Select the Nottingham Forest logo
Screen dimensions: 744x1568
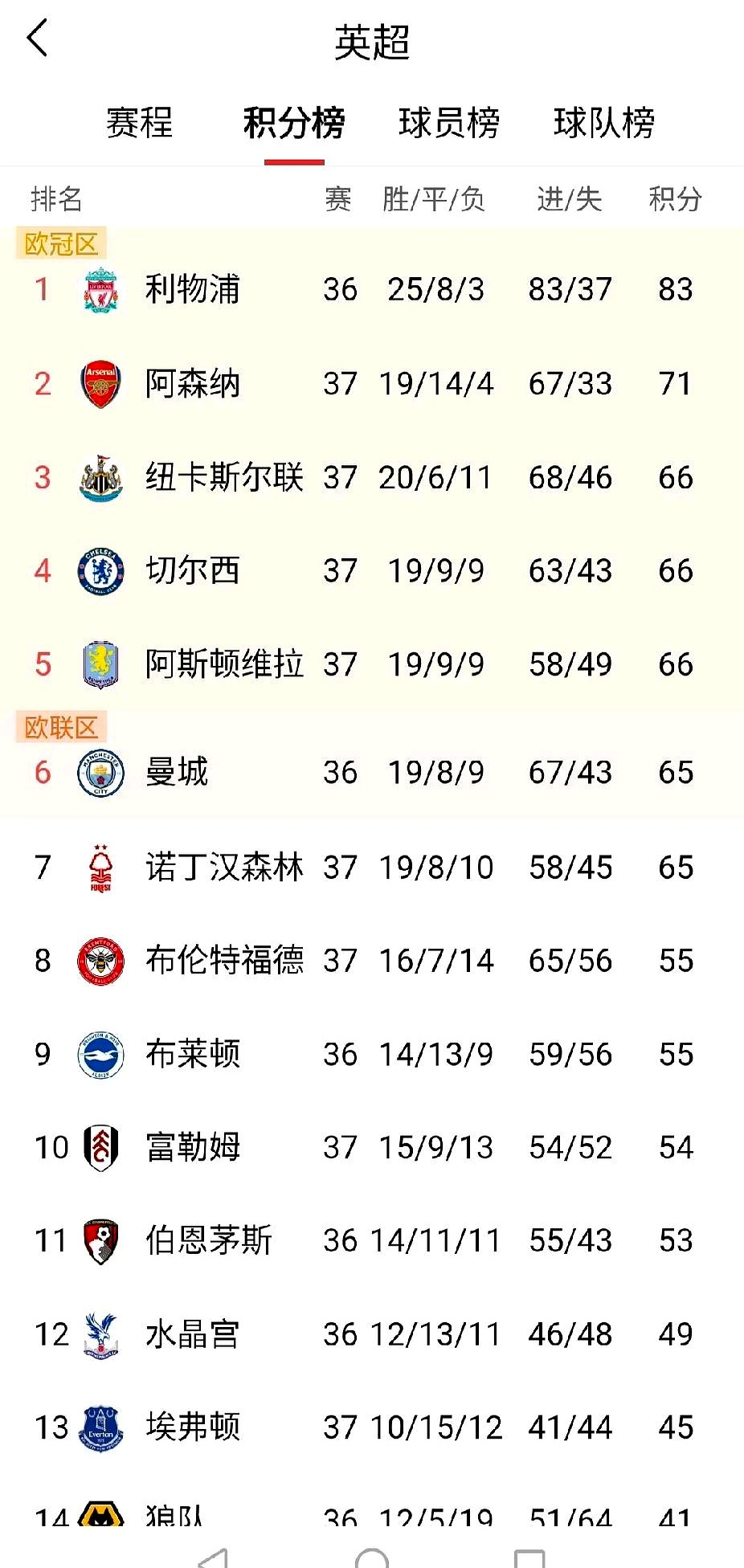(x=100, y=866)
